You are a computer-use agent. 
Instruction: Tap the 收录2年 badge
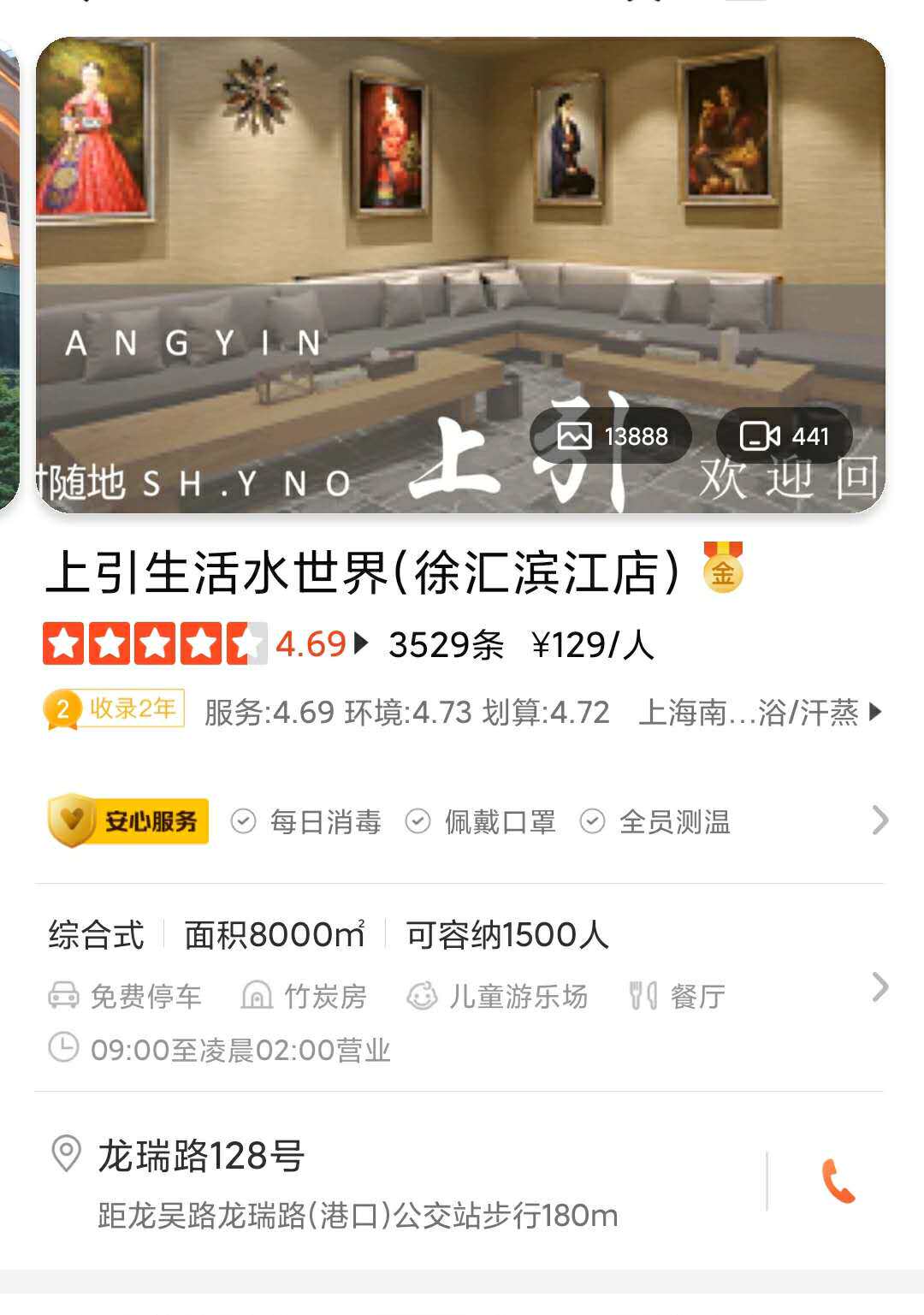click(115, 709)
